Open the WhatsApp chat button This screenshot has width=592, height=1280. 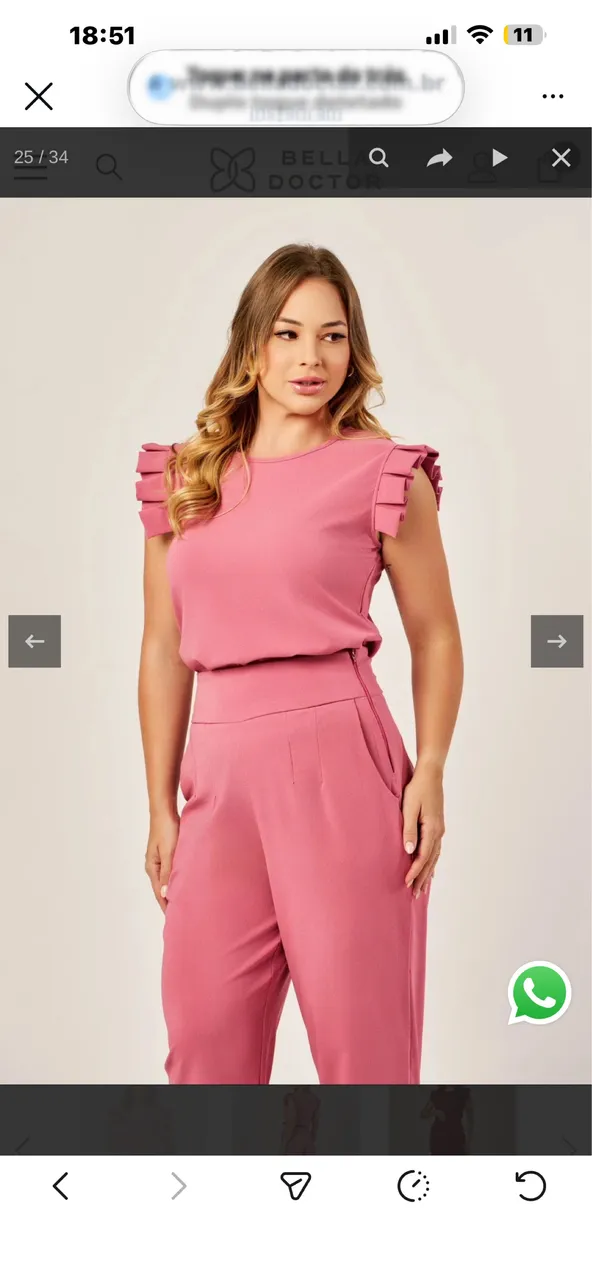(x=539, y=993)
